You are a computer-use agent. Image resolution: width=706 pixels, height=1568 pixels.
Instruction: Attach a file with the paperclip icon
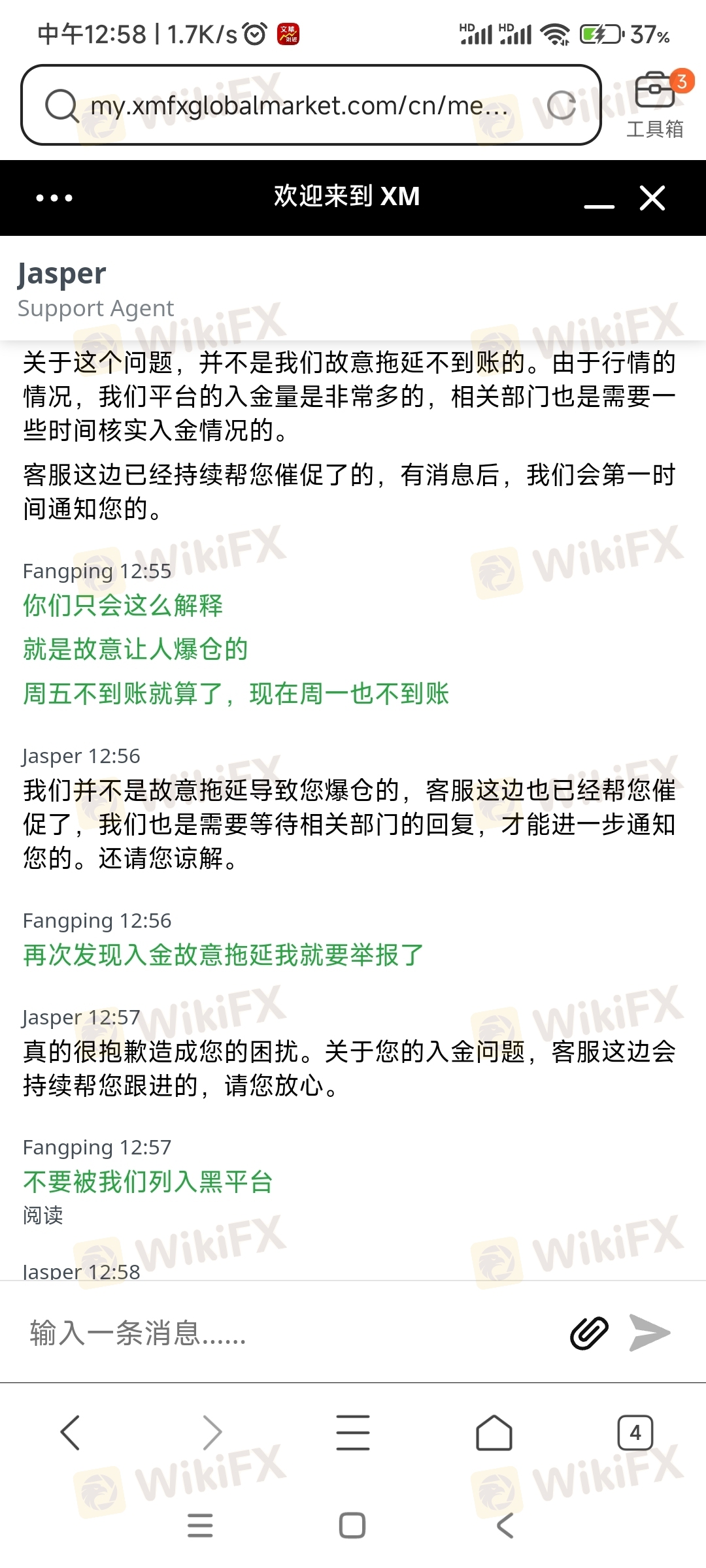(x=589, y=1333)
